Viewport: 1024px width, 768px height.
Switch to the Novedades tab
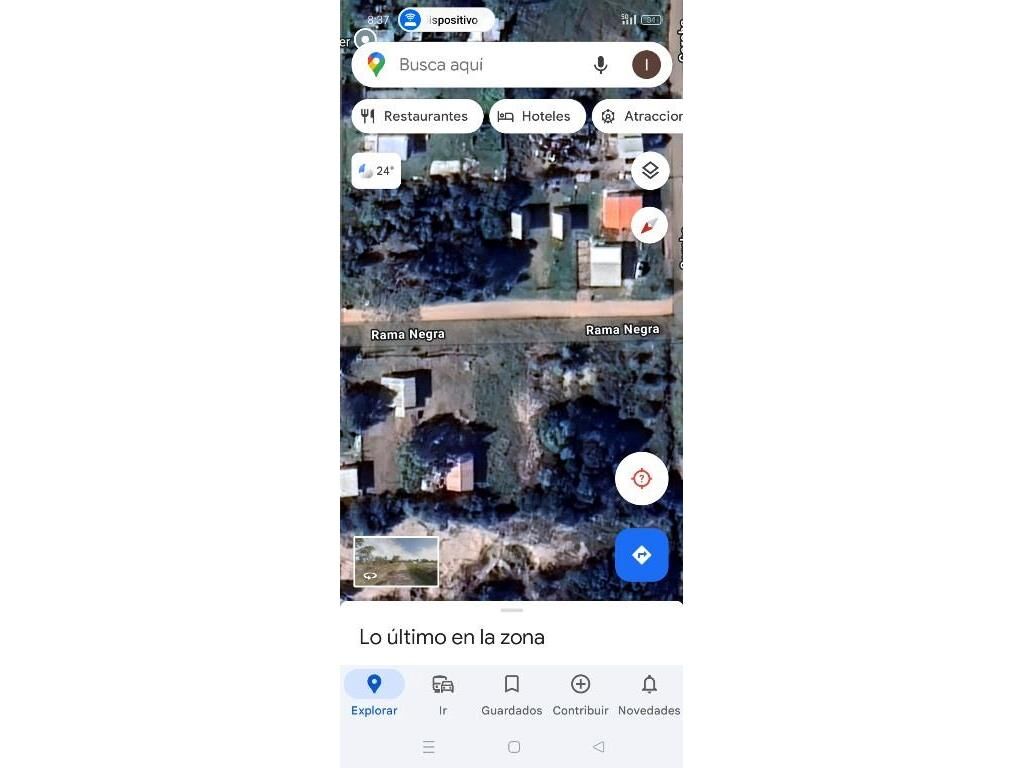coord(649,694)
